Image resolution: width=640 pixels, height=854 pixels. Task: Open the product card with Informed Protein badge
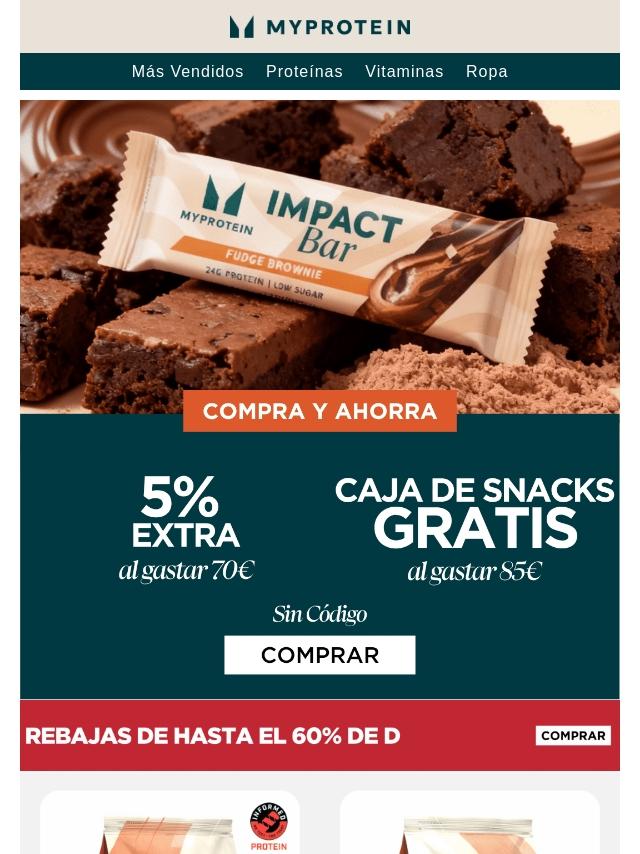point(170,825)
